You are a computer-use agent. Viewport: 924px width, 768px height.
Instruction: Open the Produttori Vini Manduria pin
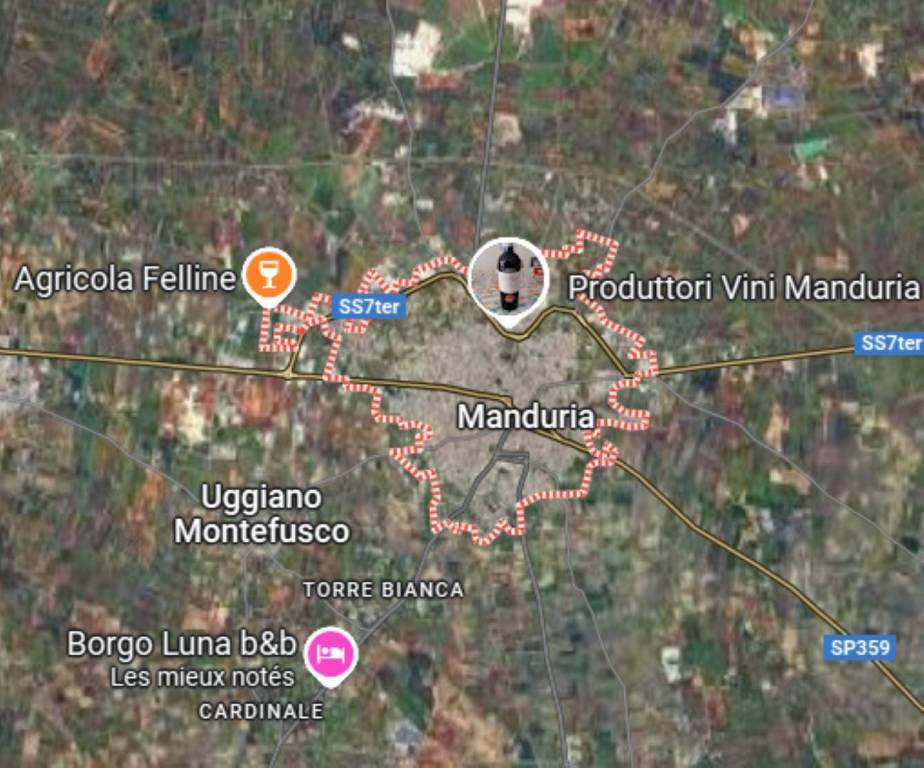click(x=509, y=274)
